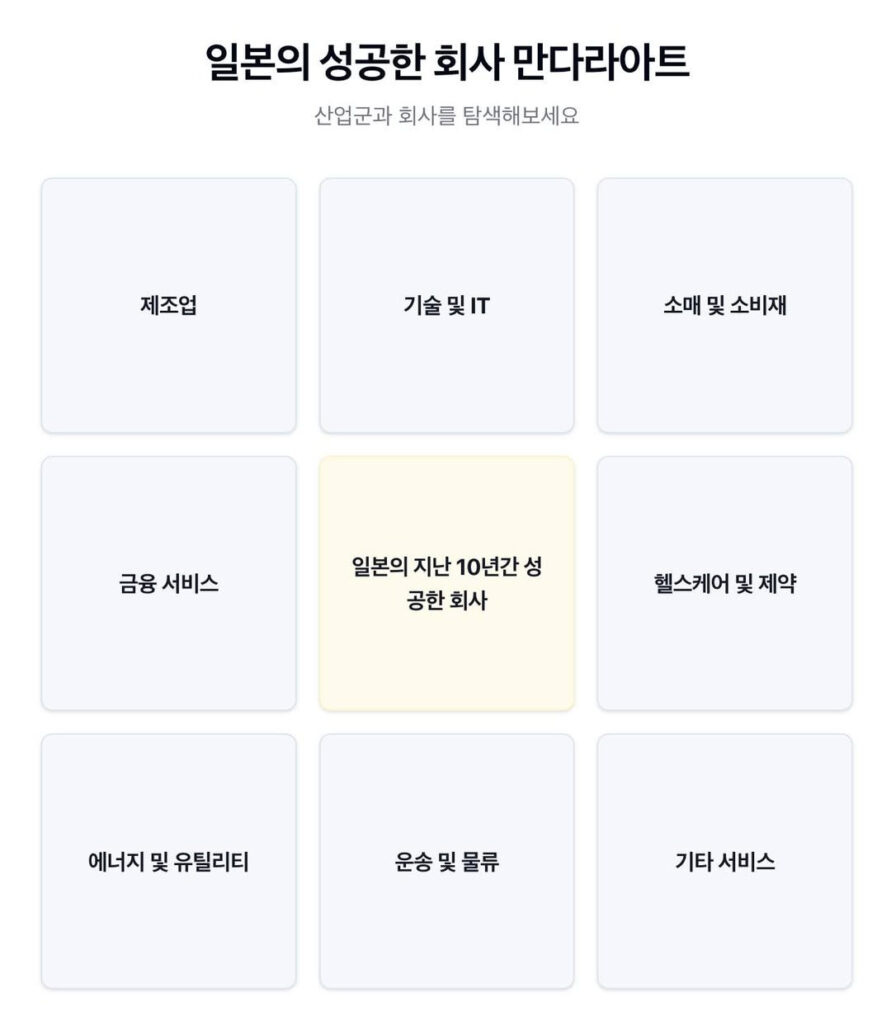Select the 기술 및 IT card
The height and width of the screenshot is (1030, 891).
[x=446, y=306]
